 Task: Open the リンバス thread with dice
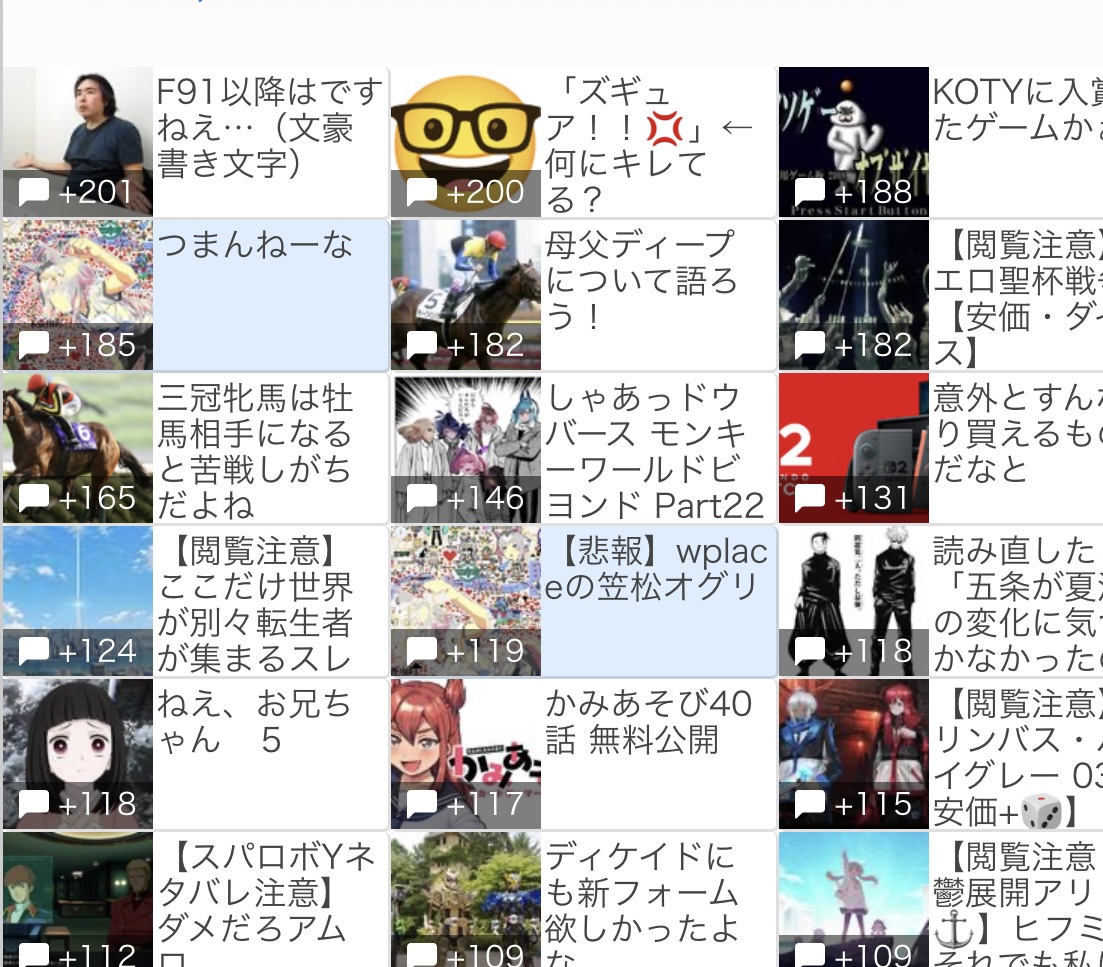[x=941, y=754]
